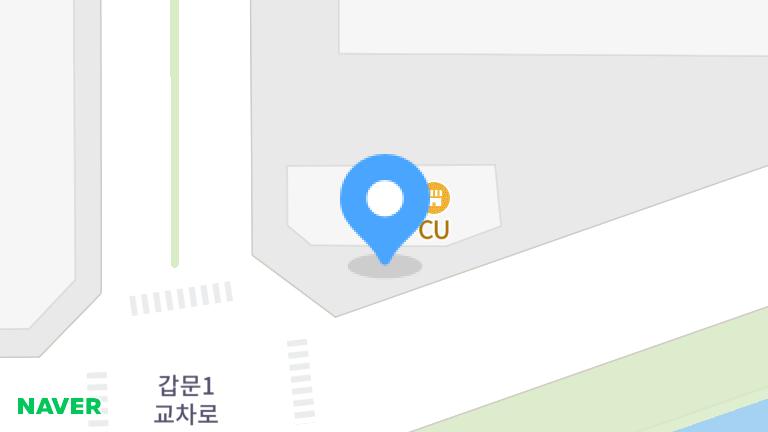The image size is (768, 432).
Task: Tap the blue location pin marker
Action: 385,201
